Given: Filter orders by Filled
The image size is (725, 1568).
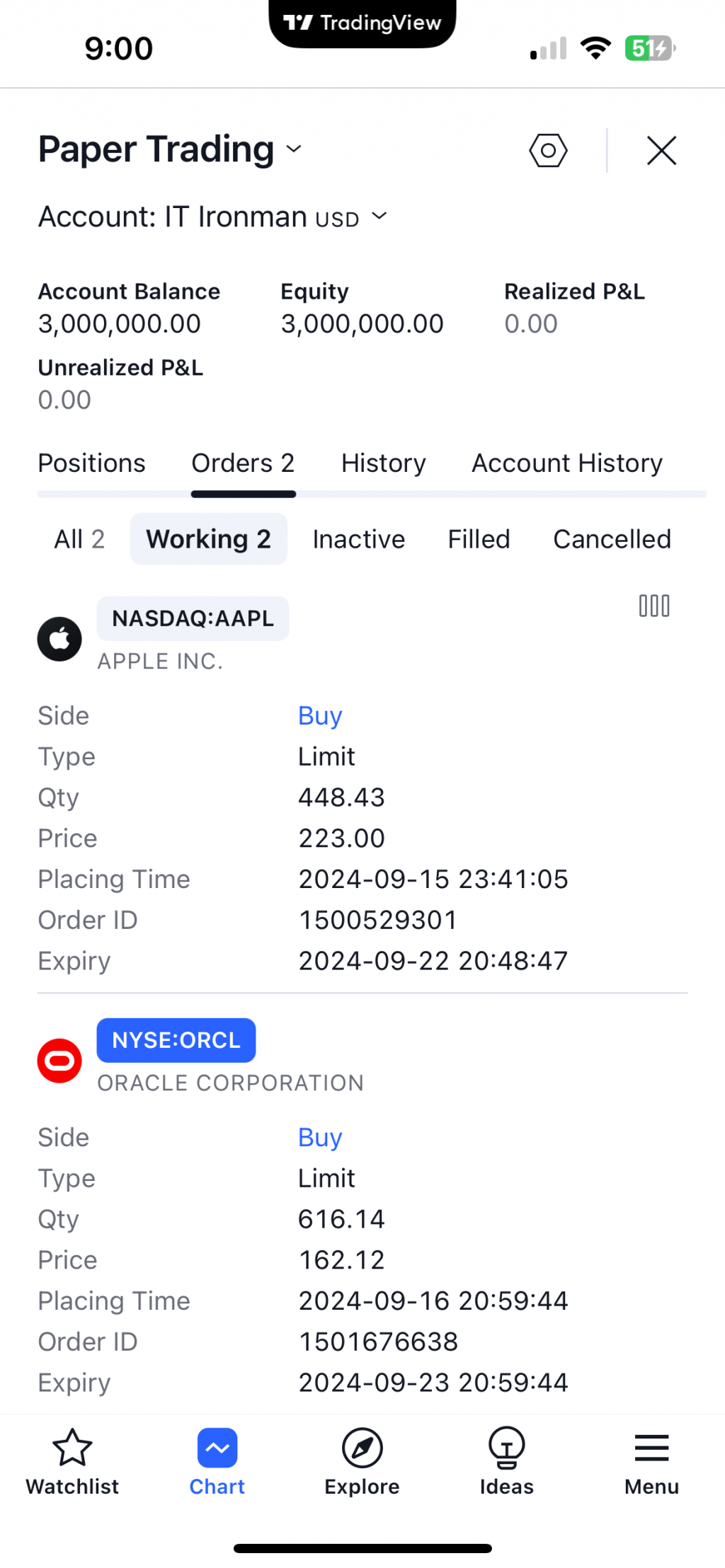Looking at the screenshot, I should 479,539.
